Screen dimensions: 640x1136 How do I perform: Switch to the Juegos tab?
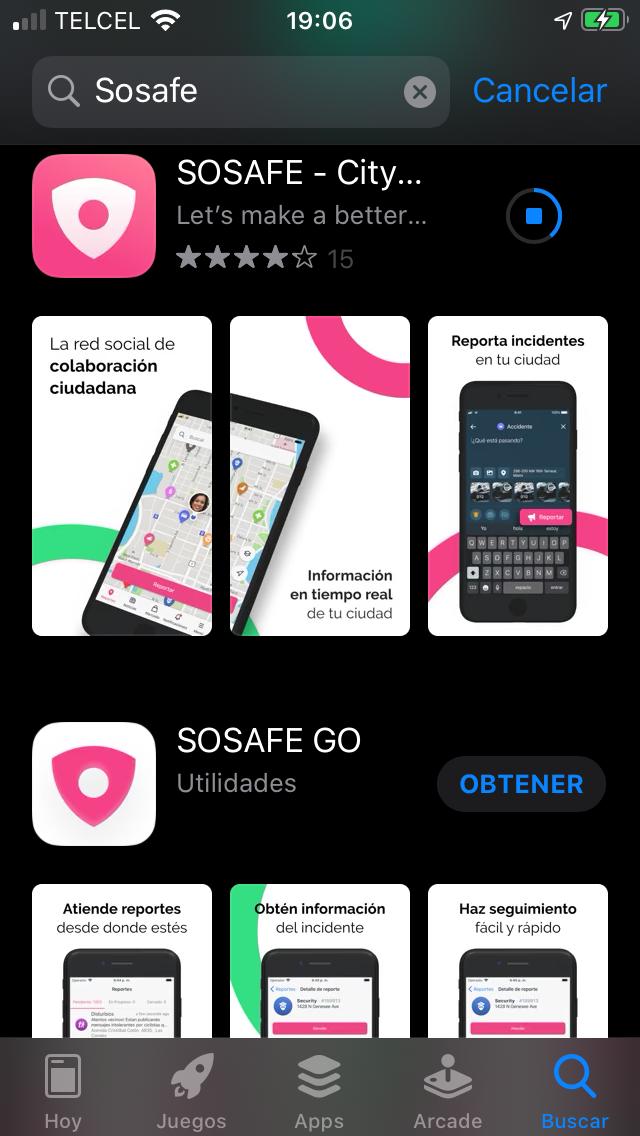click(x=191, y=1090)
